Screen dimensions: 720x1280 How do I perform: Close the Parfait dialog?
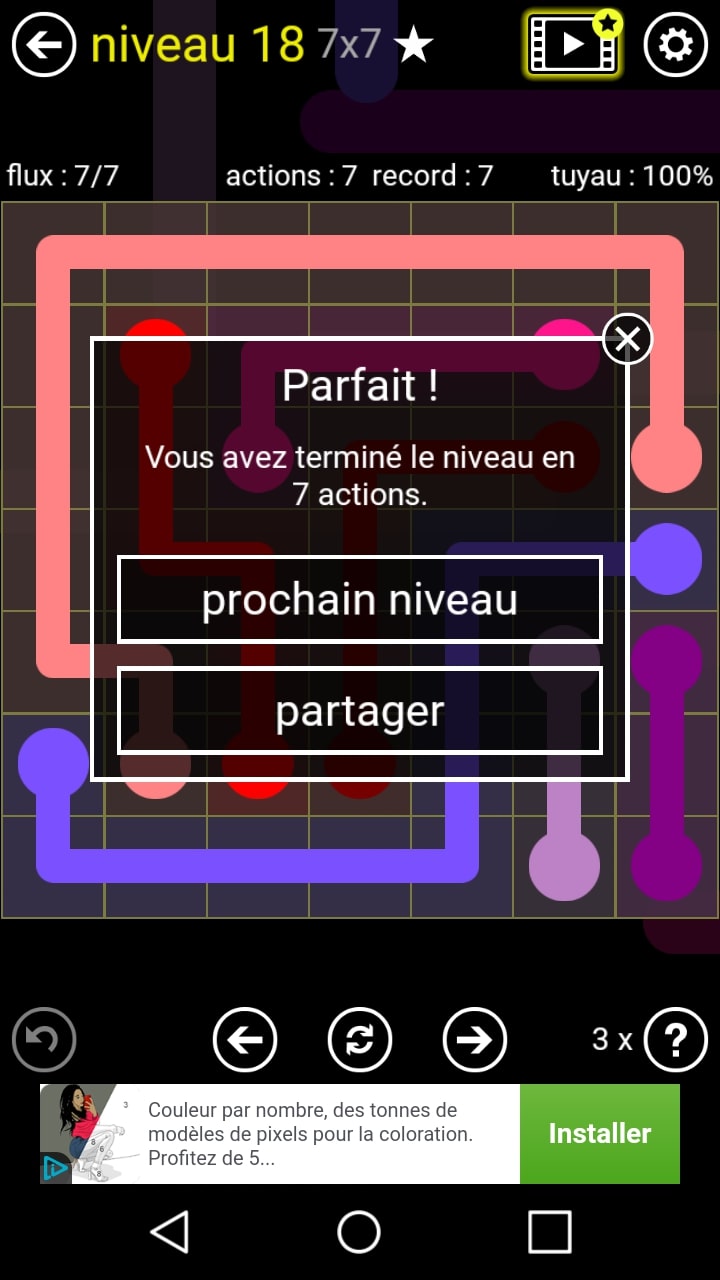point(628,340)
